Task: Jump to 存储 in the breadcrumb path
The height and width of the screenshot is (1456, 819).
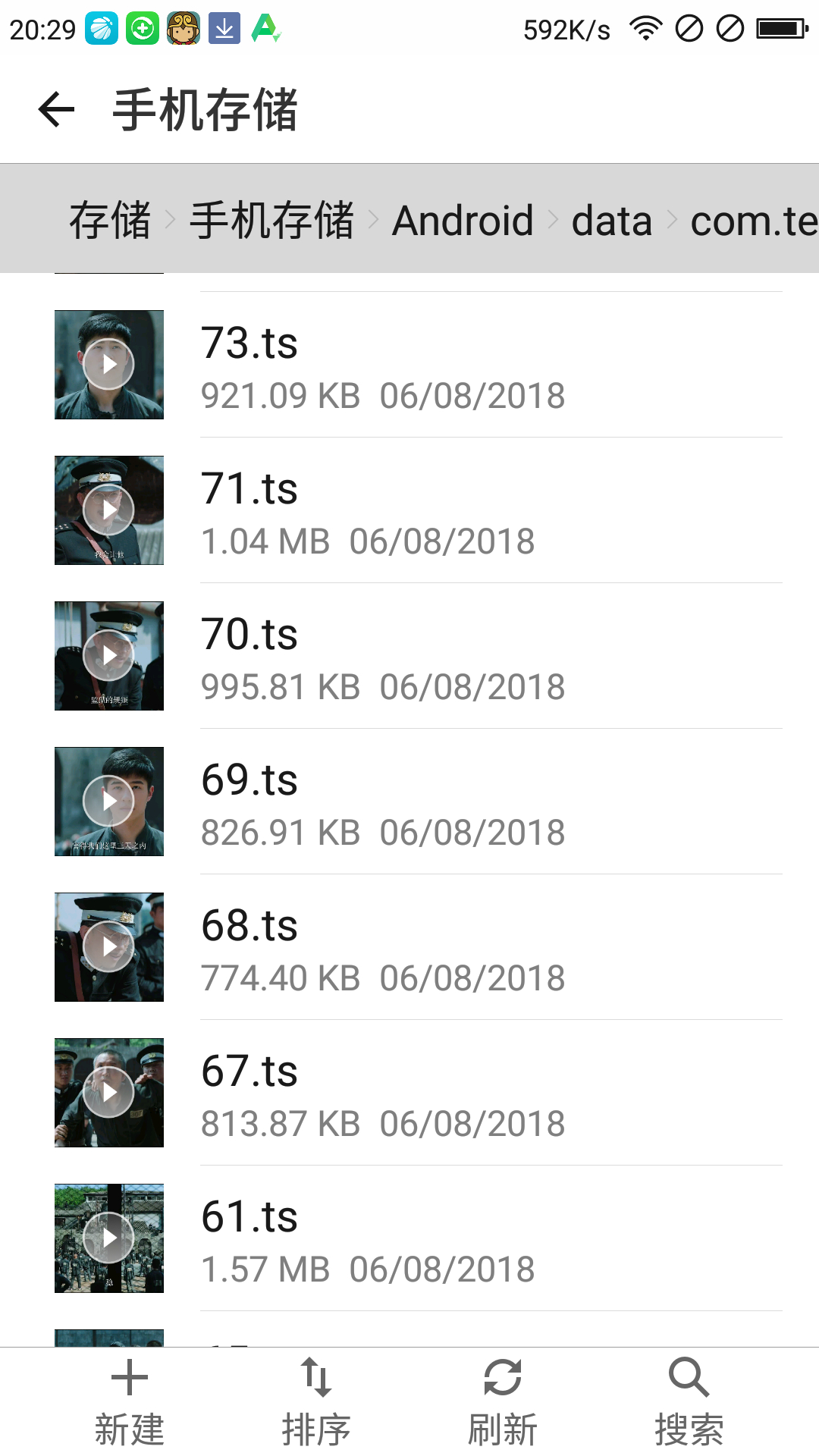Action: click(110, 221)
